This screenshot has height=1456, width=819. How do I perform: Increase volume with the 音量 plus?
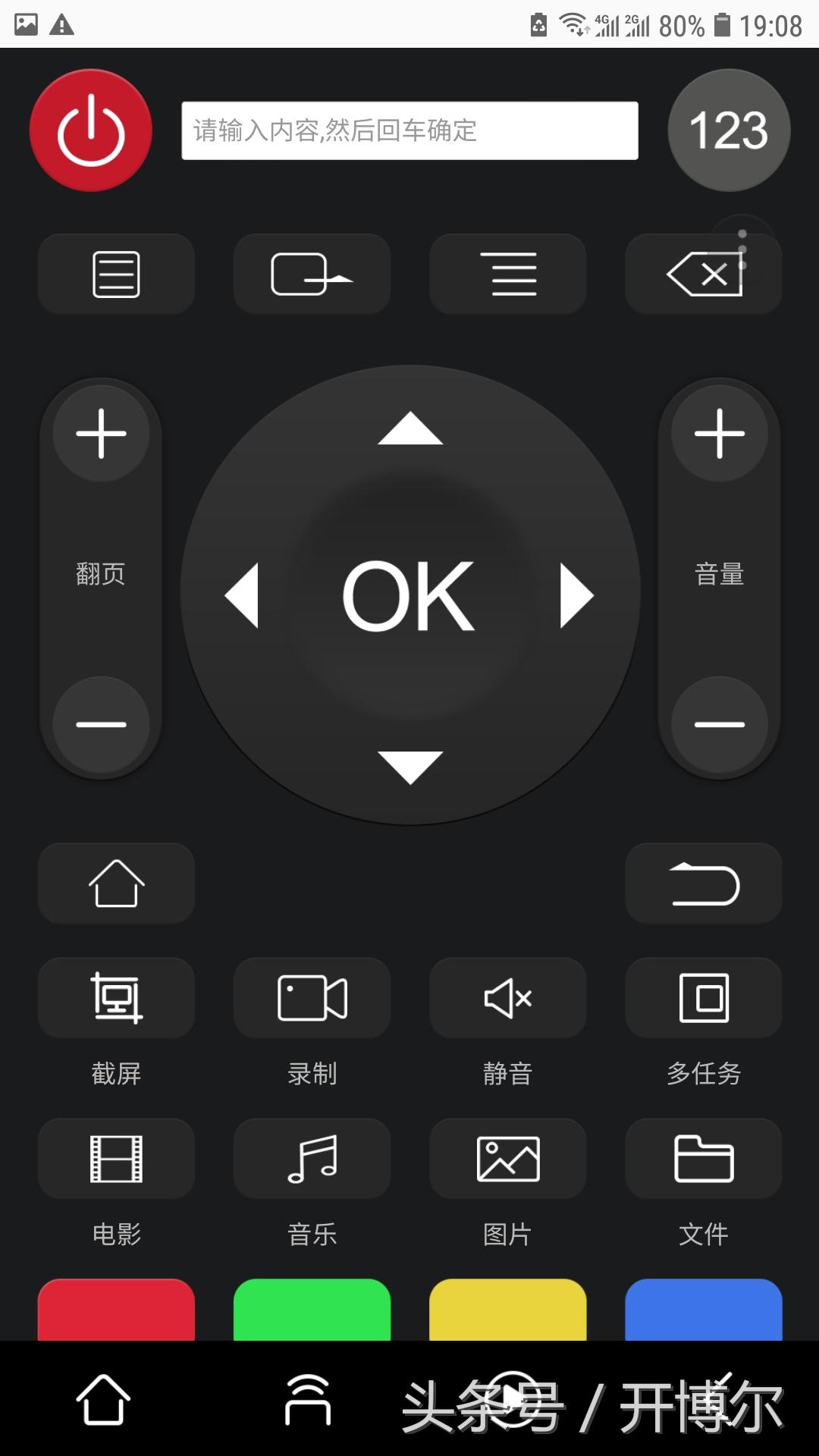point(719,434)
